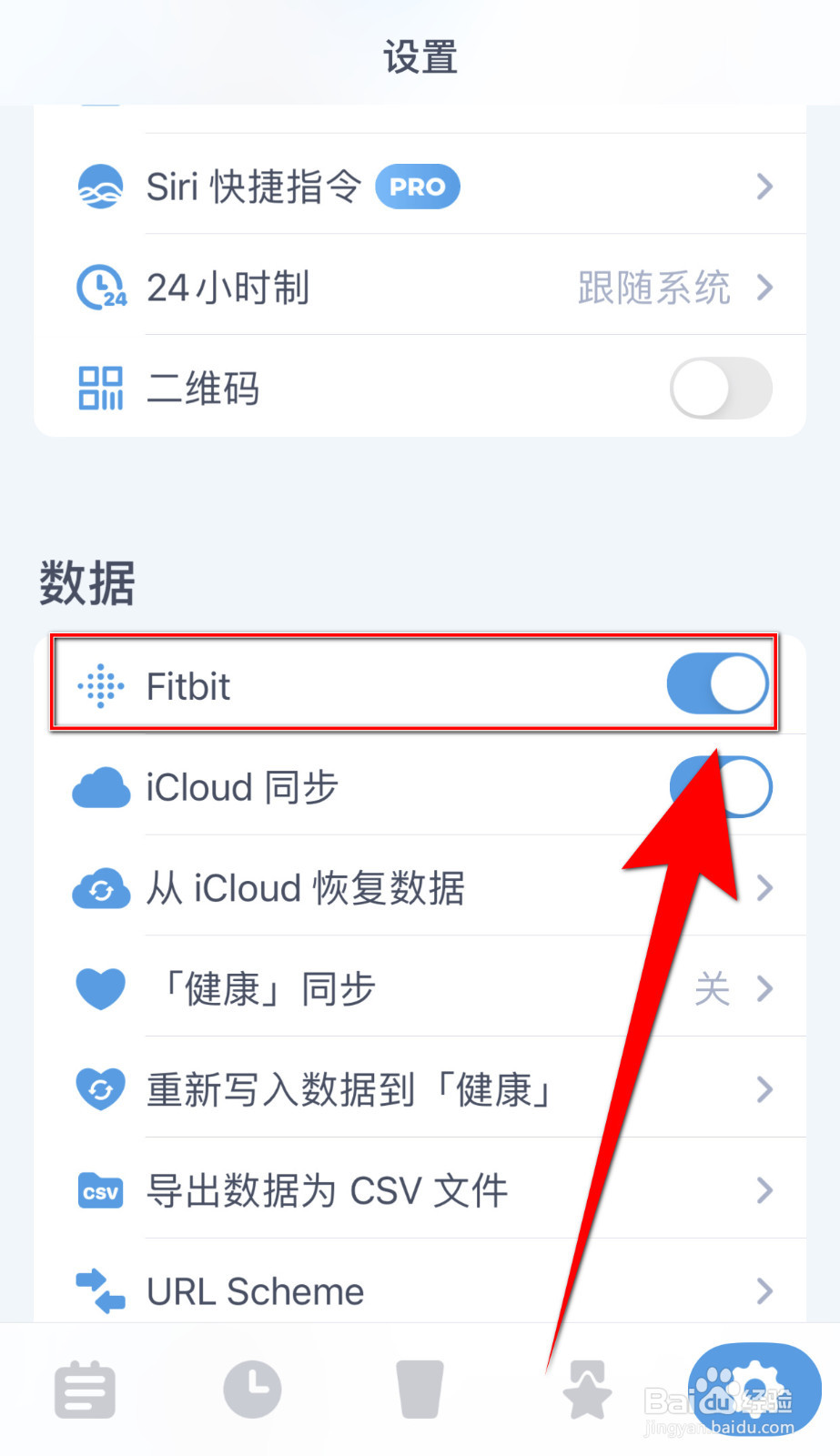Viewport: 840px width, 1456px height.
Task: Tap the CSV export file icon
Action: pos(100,1190)
